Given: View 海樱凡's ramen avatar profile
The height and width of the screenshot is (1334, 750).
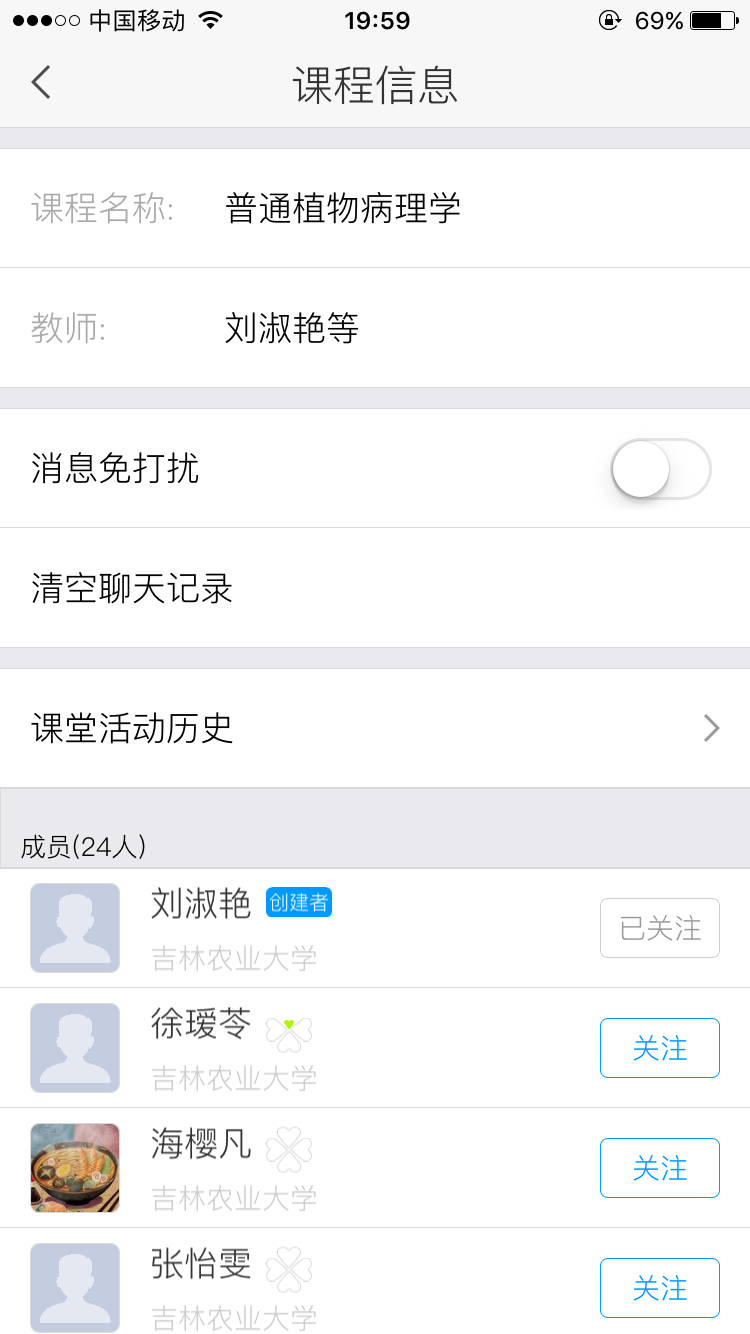Looking at the screenshot, I should [75, 1168].
